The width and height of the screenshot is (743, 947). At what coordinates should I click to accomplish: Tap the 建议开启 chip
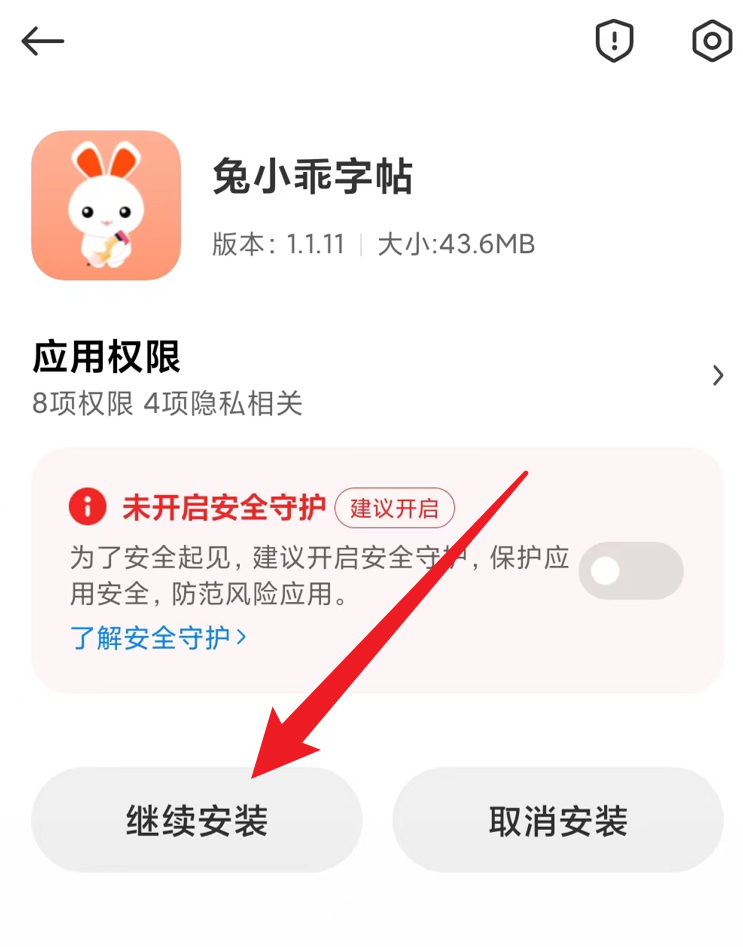coord(394,508)
